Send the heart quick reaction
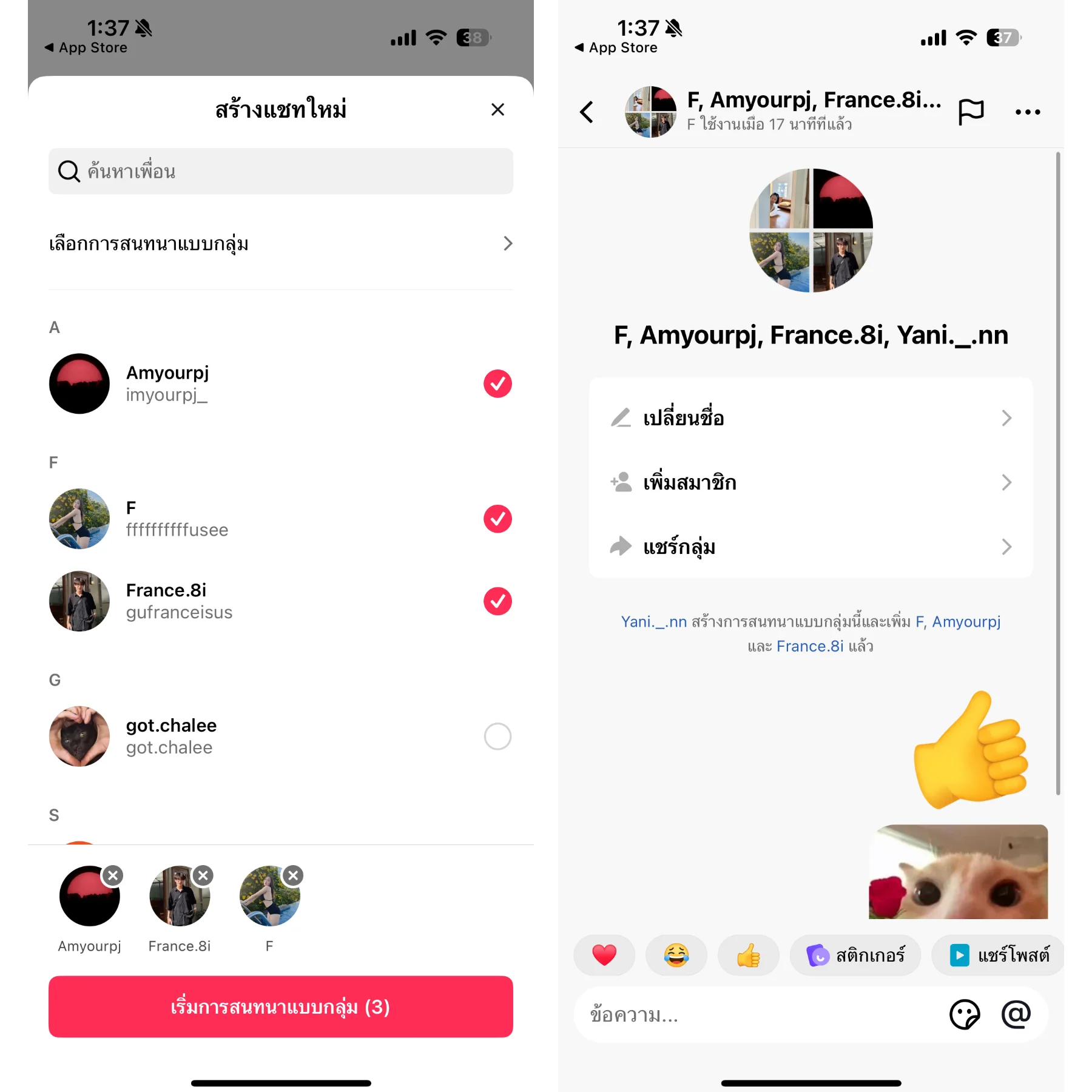The image size is (1092, 1092). click(604, 955)
